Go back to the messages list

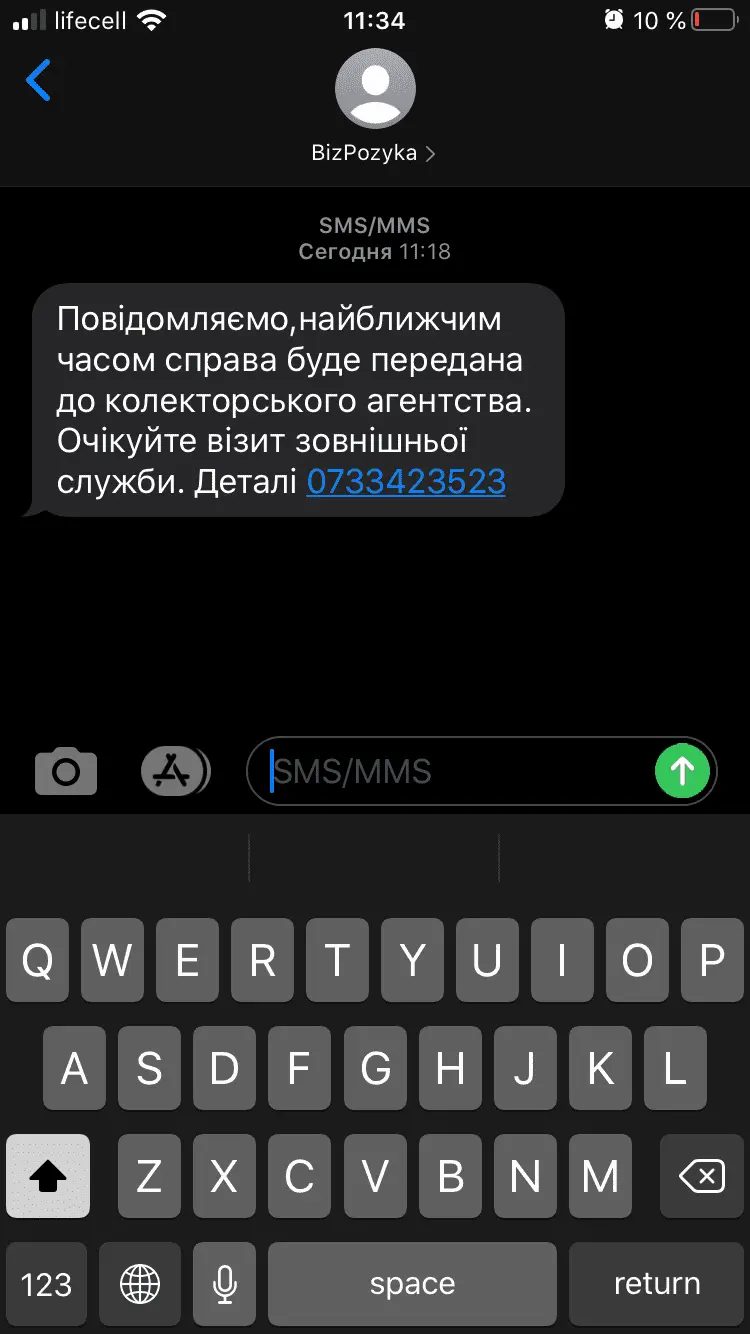38,81
